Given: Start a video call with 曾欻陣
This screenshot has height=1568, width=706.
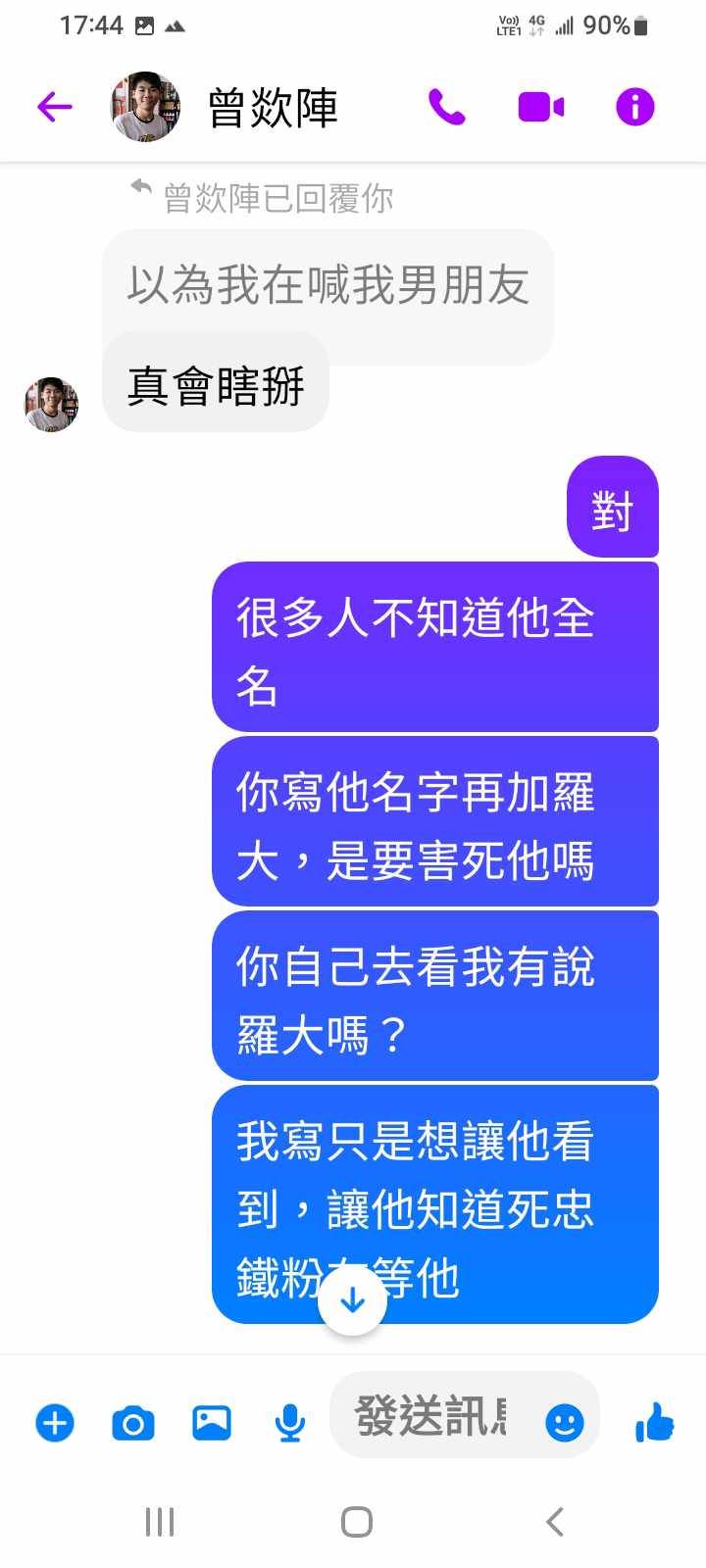Looking at the screenshot, I should [x=540, y=107].
